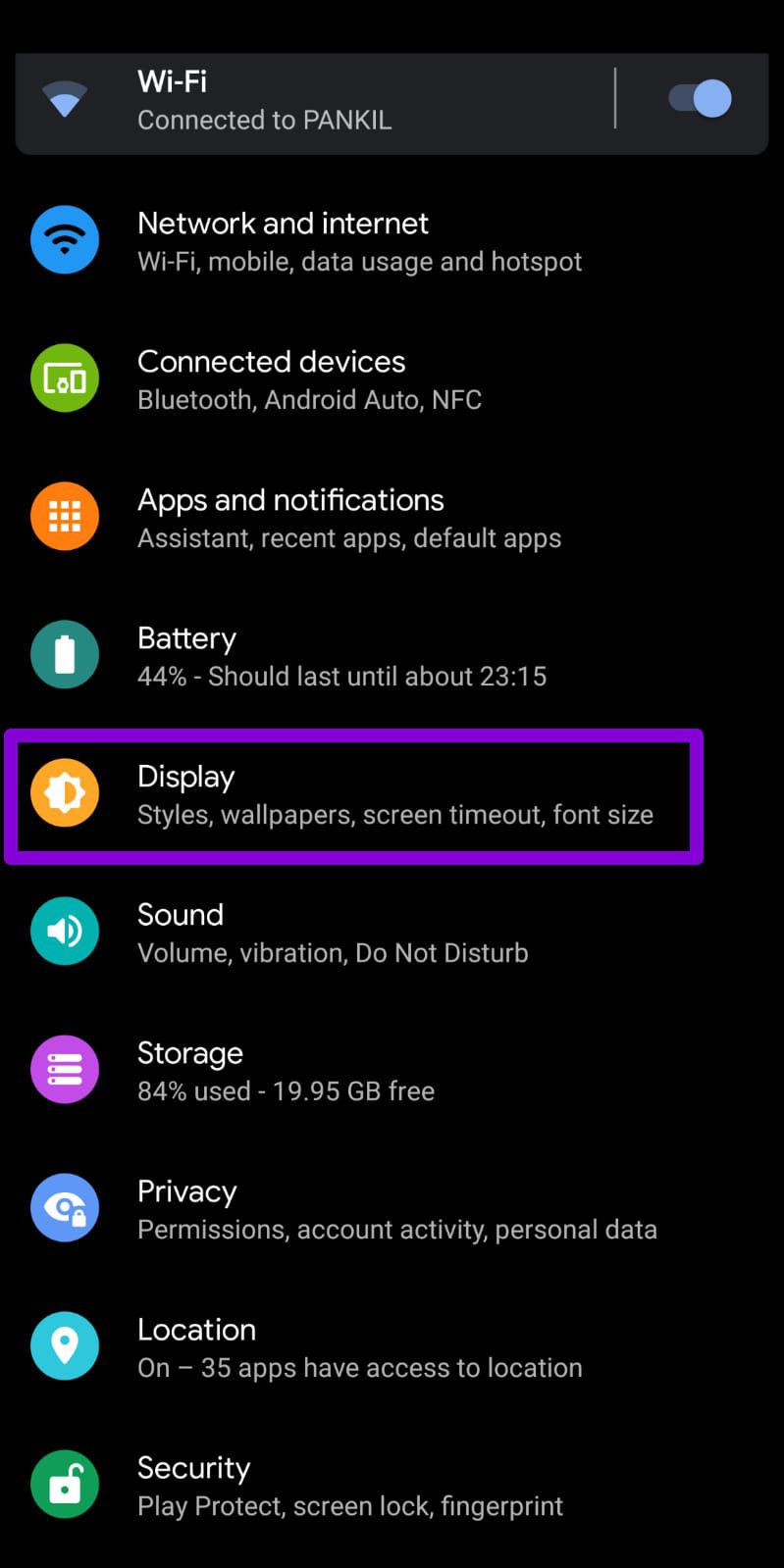Open Privacy settings
The image size is (784, 1568).
396,1209
